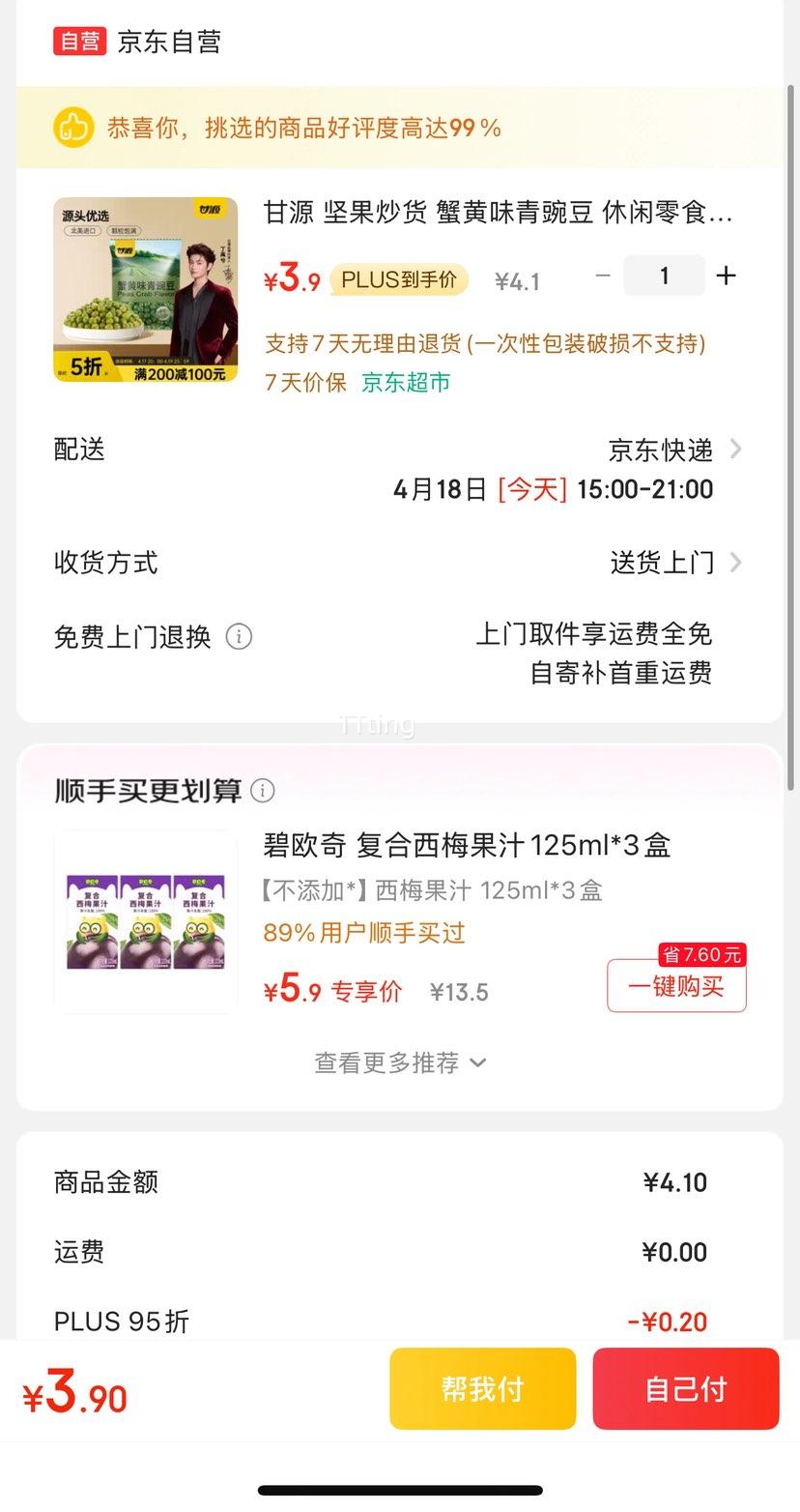Increase quantity with the plus icon
Image resolution: width=800 pixels, height=1512 pixels.
pos(726,276)
